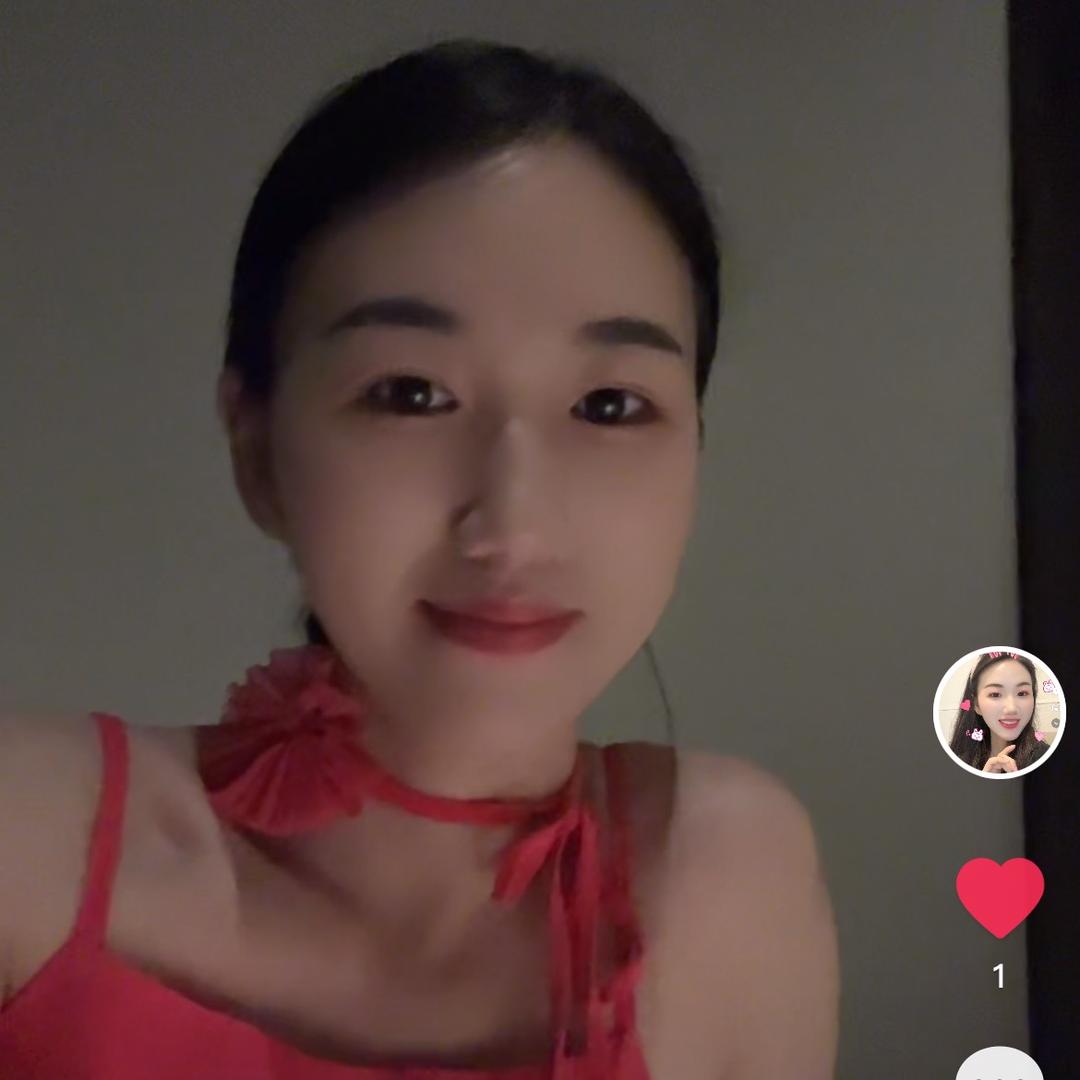Open the comments bubble icon

click(x=999, y=1066)
